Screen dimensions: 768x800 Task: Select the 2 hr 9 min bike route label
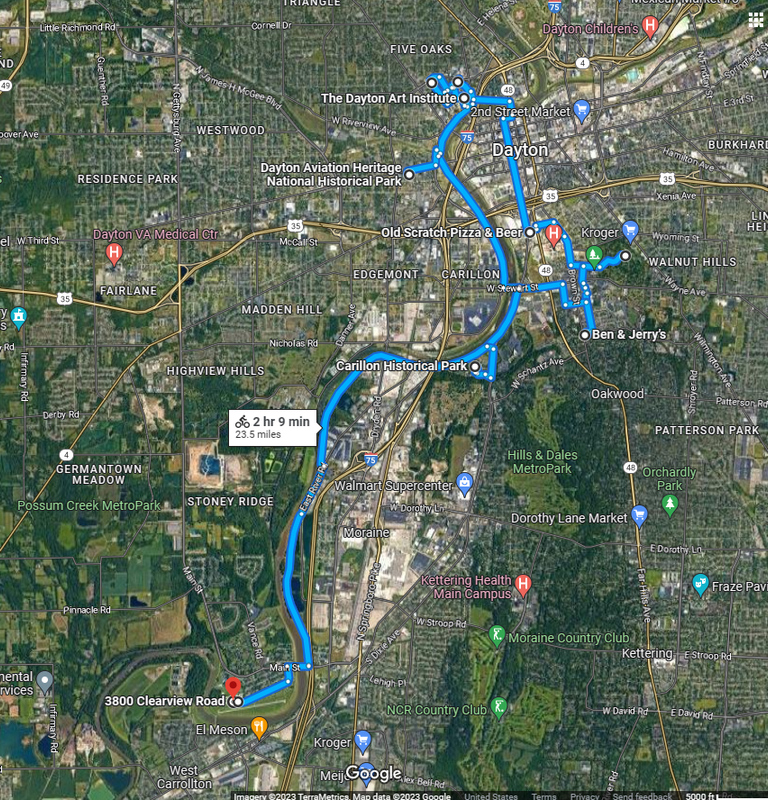273,426
